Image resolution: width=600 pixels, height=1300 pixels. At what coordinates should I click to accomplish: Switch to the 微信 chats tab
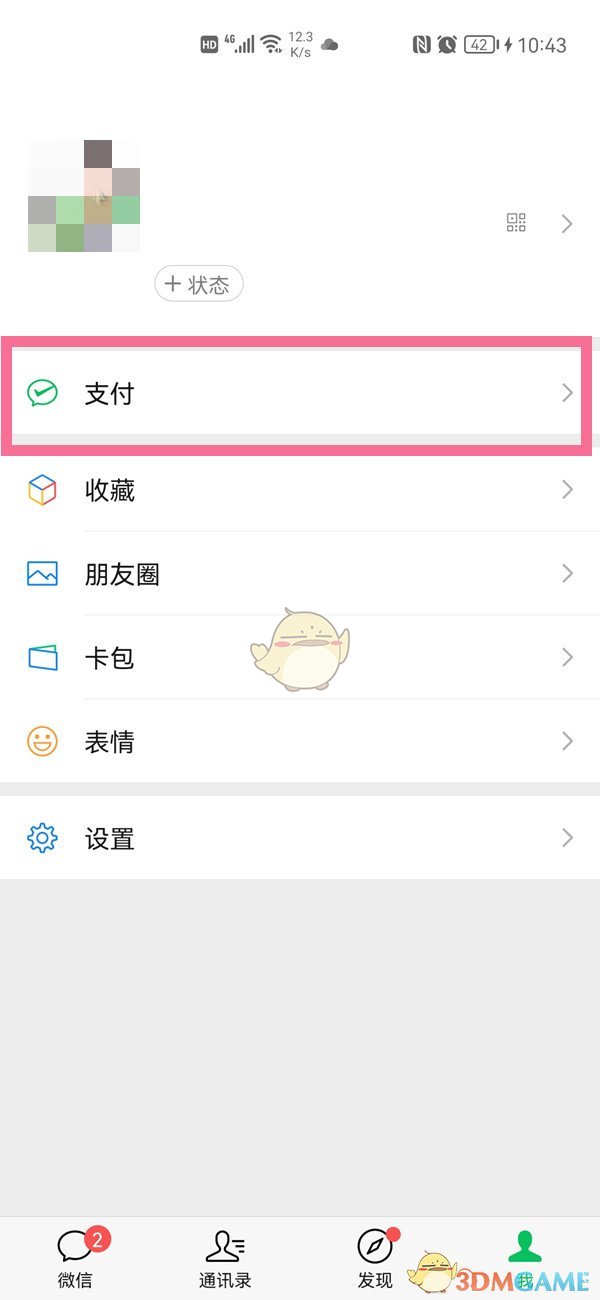pos(76,1258)
